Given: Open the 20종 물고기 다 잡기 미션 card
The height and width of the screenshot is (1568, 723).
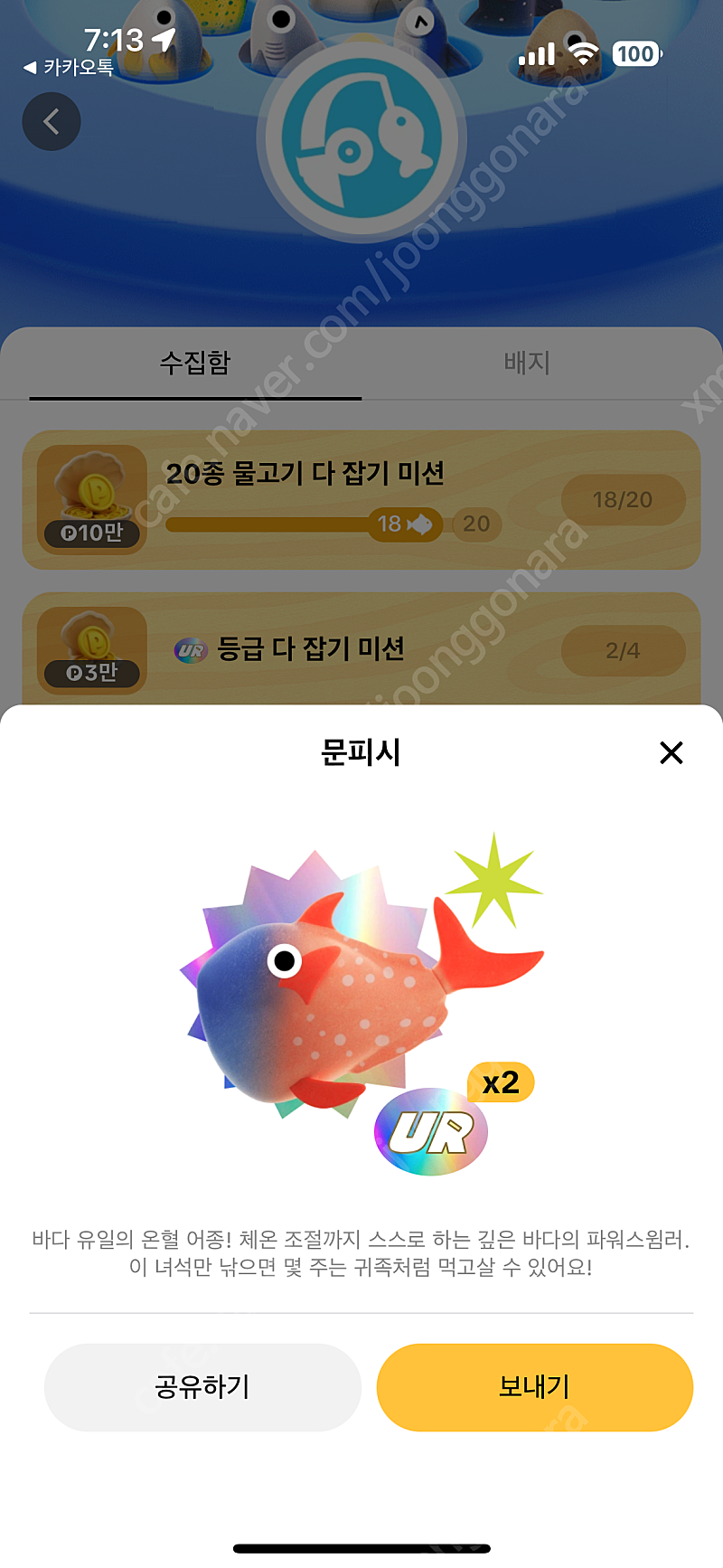Looking at the screenshot, I should click(361, 500).
